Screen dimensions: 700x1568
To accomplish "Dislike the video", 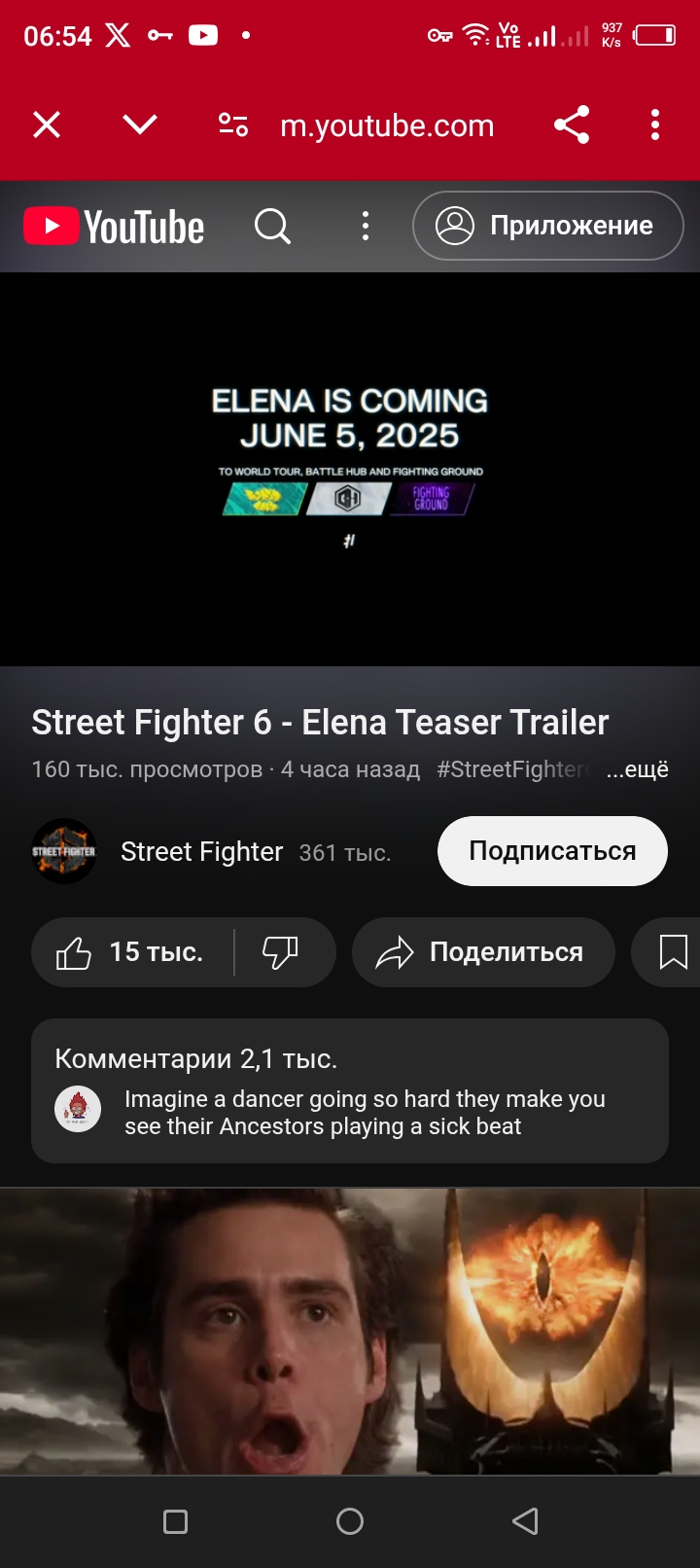I will coord(281,952).
